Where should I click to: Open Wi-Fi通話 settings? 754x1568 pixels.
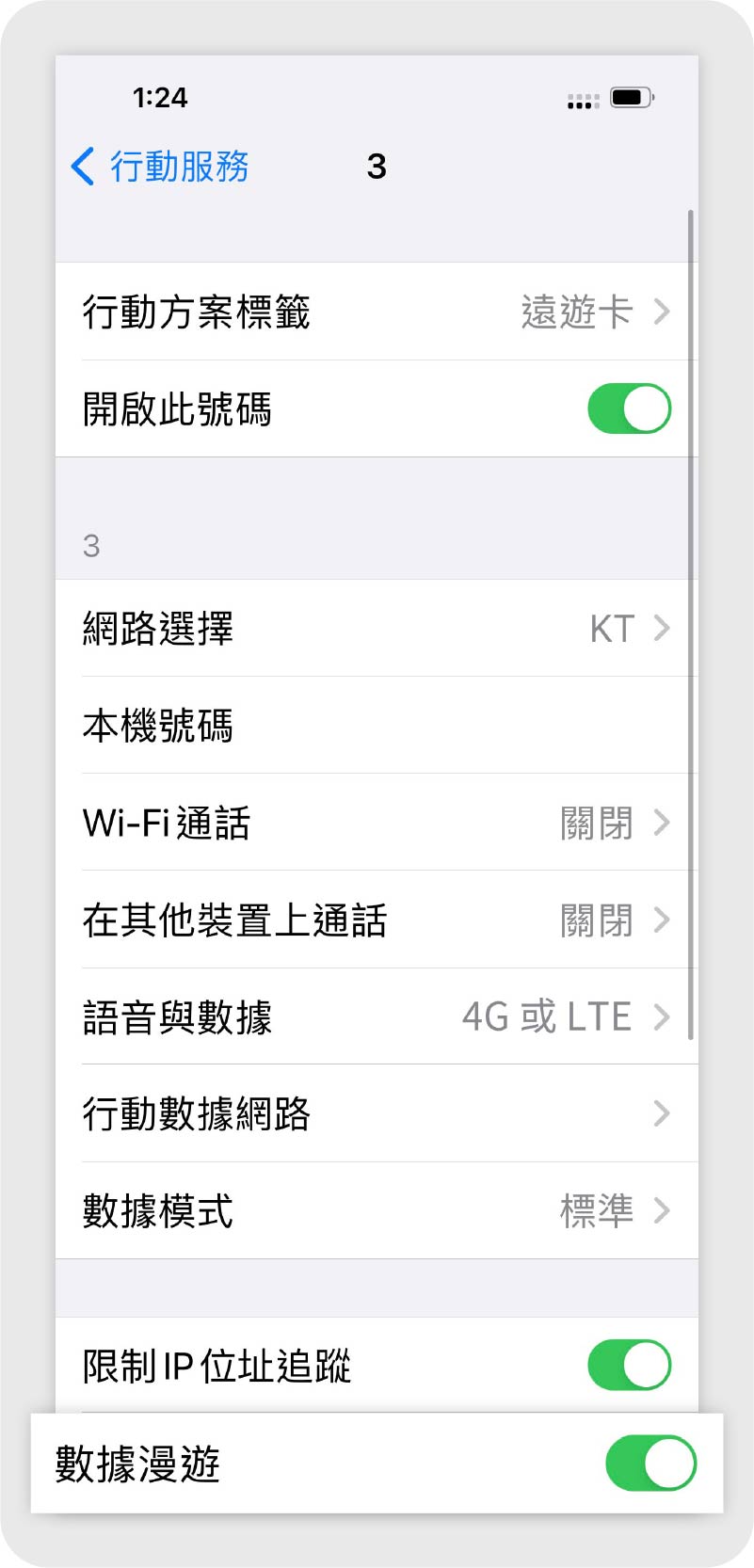[x=377, y=823]
